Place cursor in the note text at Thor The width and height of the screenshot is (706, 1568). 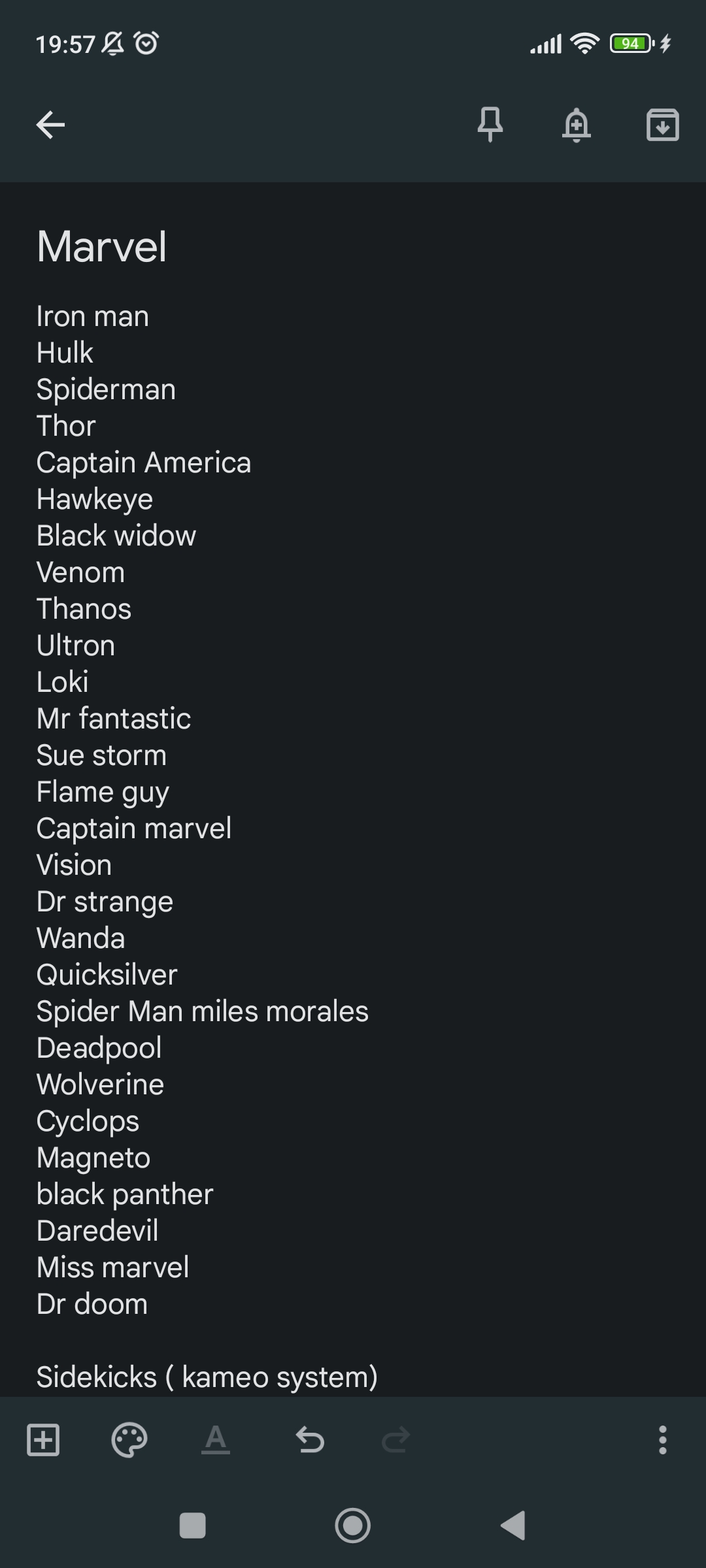point(67,426)
